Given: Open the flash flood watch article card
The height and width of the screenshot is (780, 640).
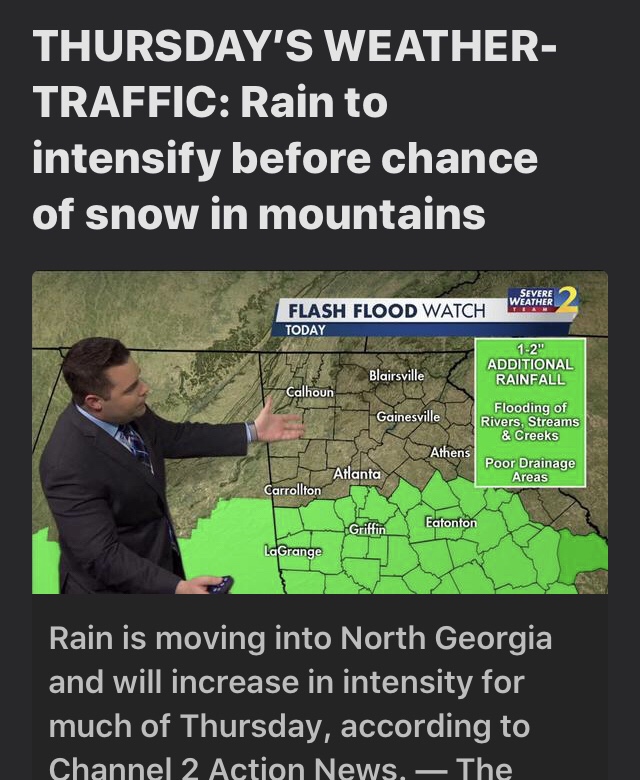Looking at the screenshot, I should click(x=320, y=432).
